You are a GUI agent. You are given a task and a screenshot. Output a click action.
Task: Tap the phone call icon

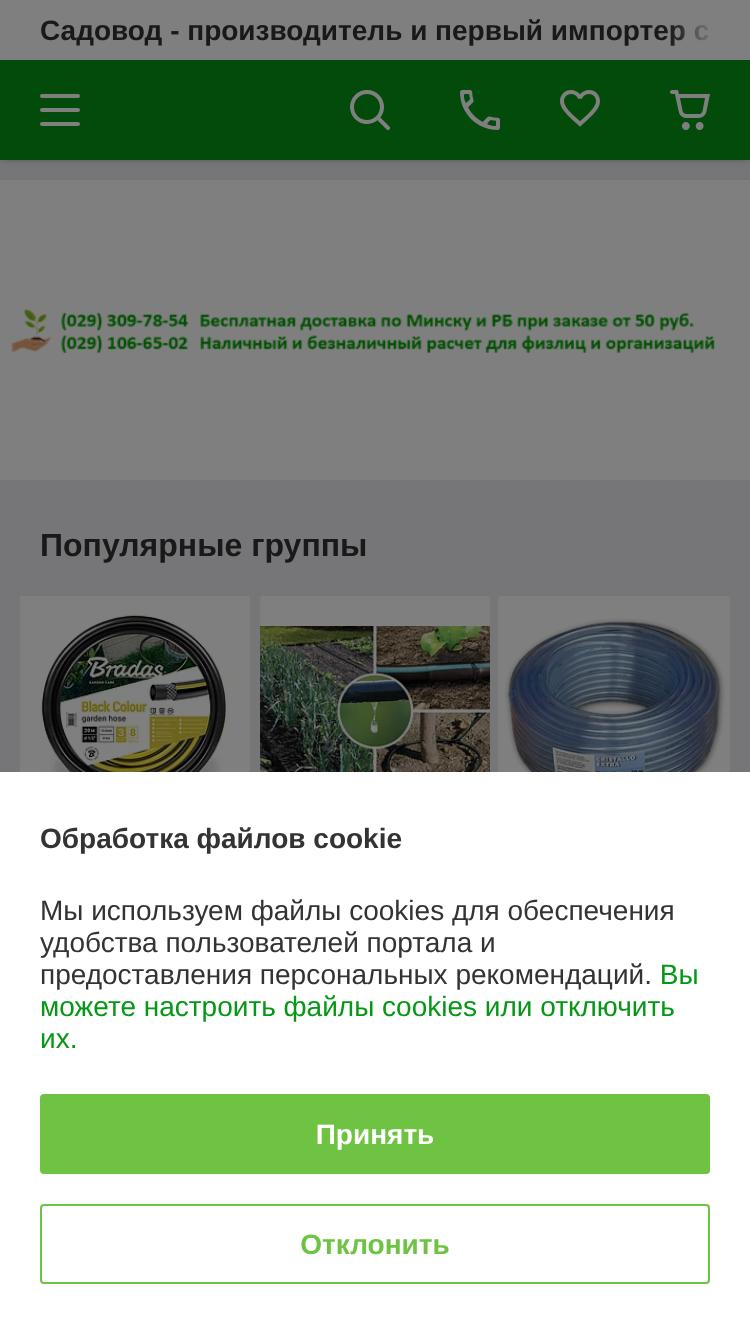click(480, 110)
